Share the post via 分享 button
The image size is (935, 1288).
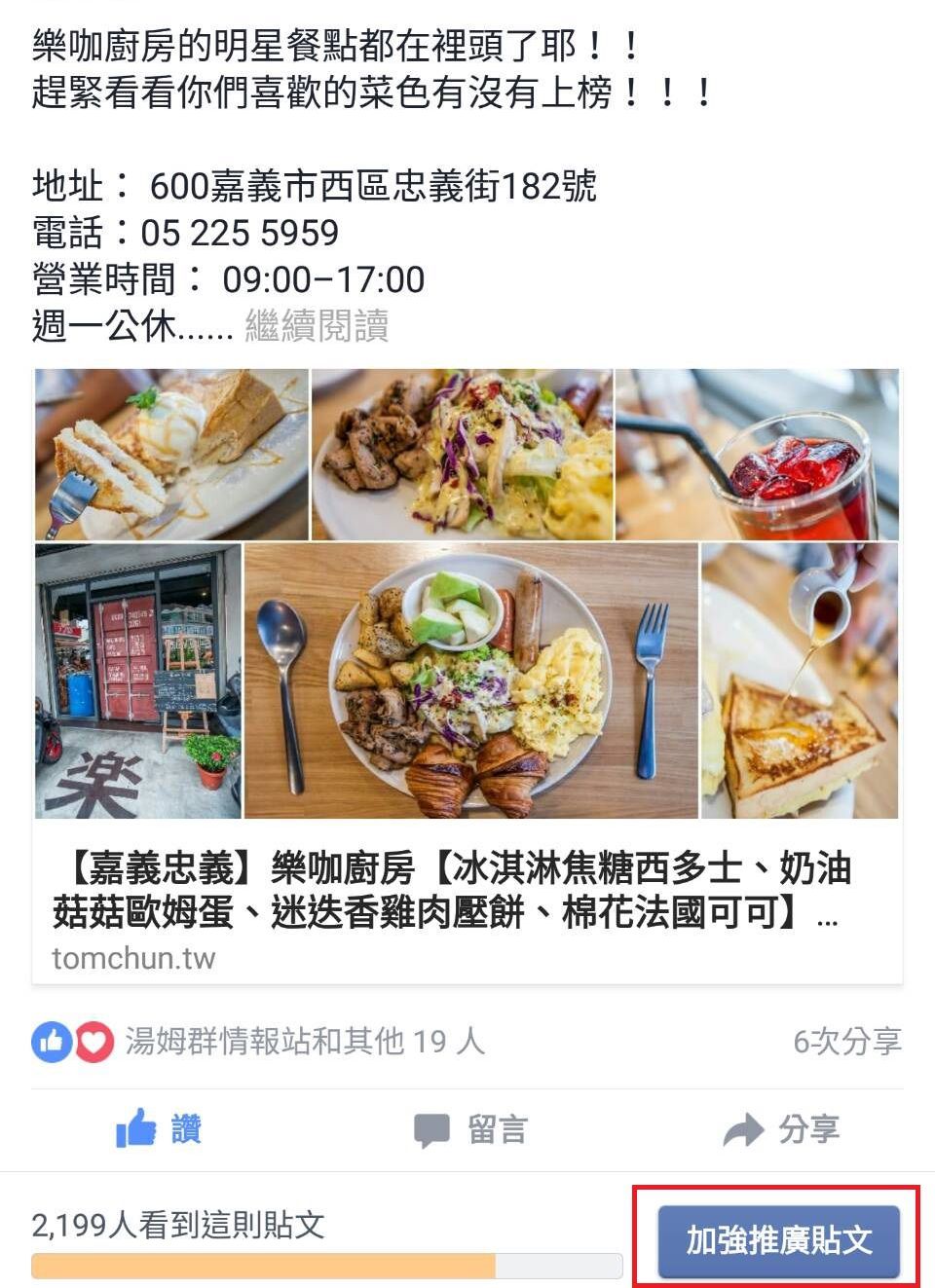(x=781, y=1129)
